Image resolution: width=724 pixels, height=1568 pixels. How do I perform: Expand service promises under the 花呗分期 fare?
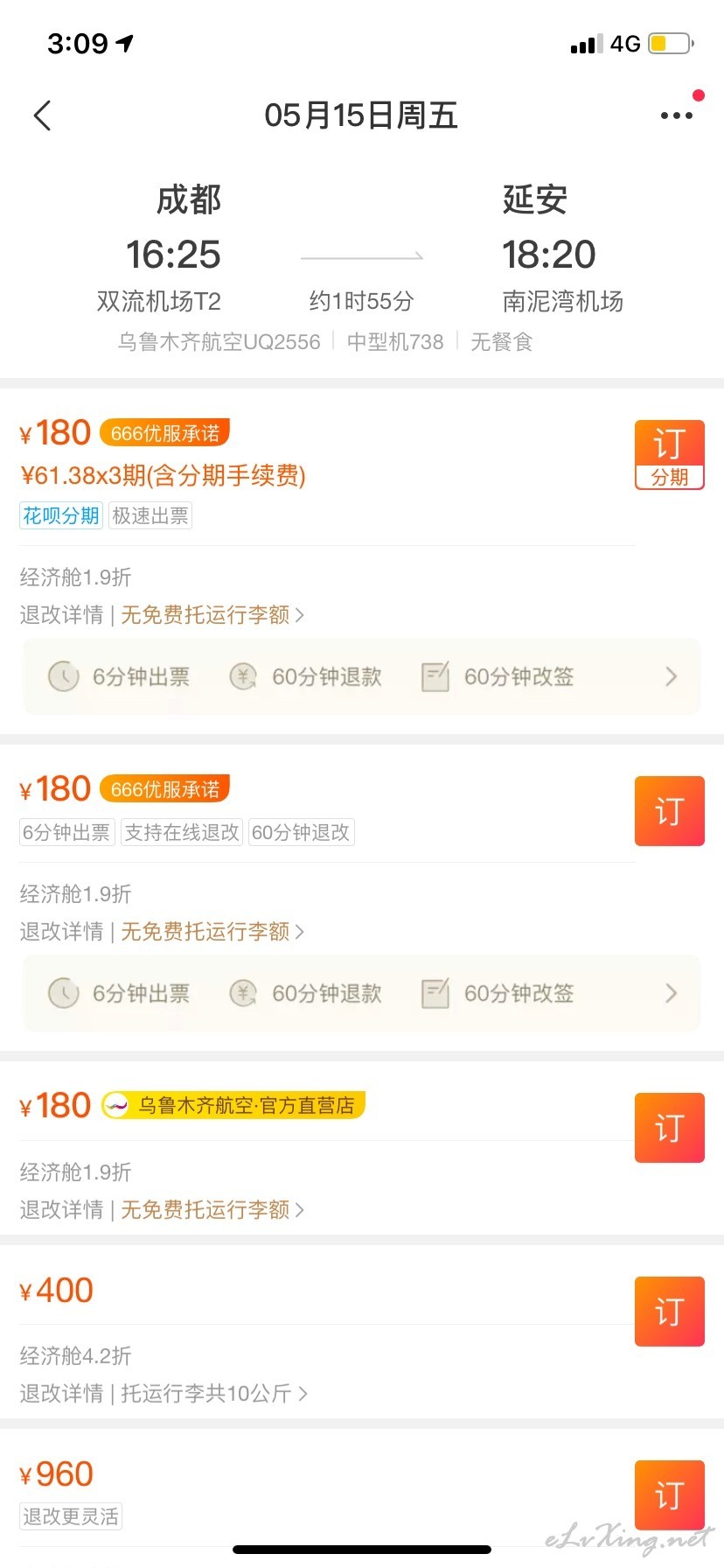point(670,676)
